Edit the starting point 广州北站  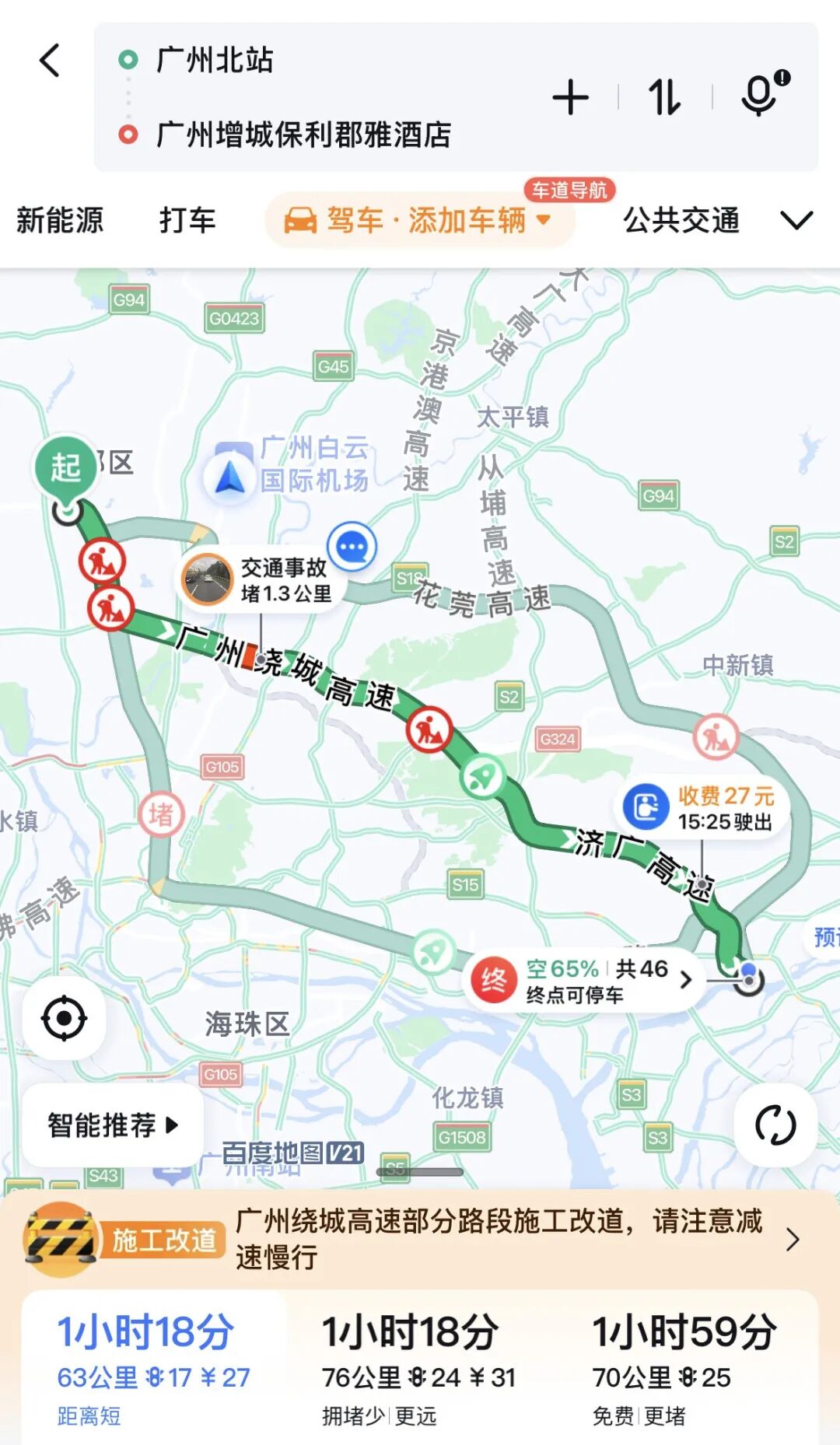click(x=215, y=60)
